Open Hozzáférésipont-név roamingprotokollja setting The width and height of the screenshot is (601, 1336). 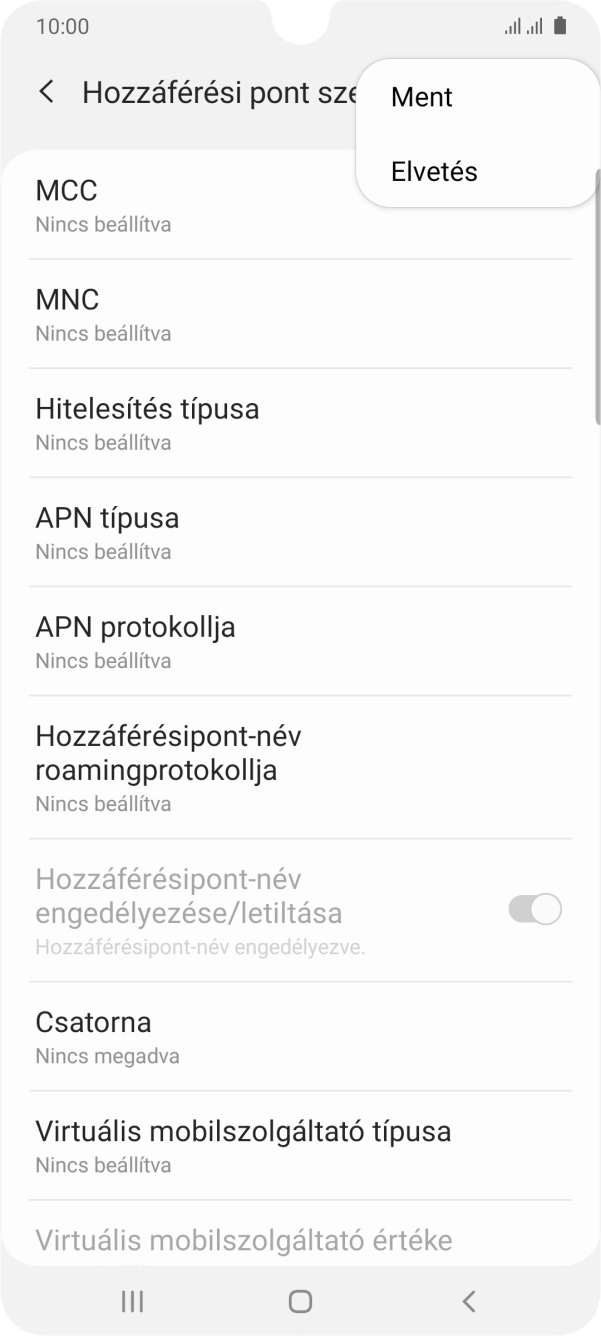pos(300,767)
